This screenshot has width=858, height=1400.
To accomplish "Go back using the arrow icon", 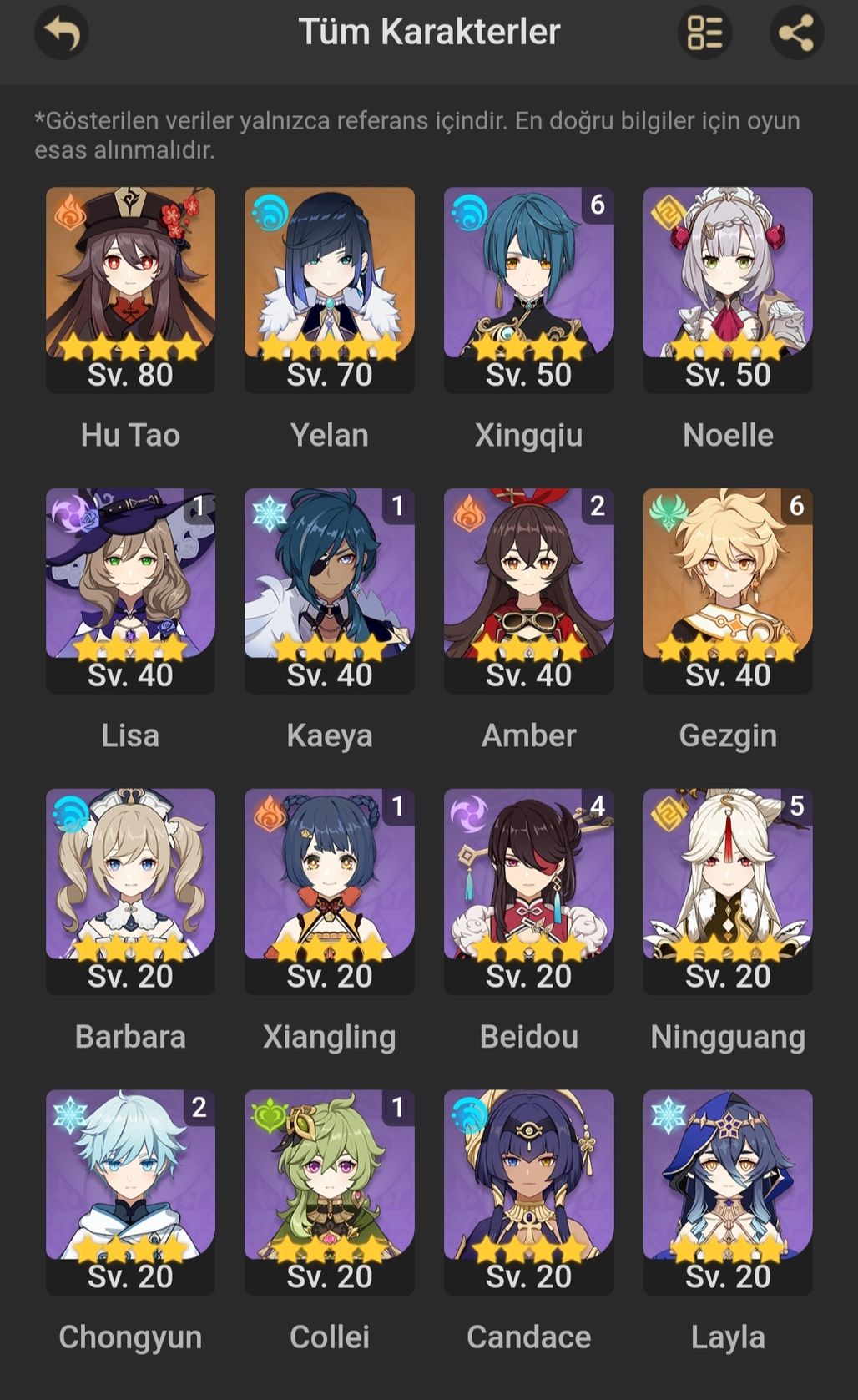I will pyautogui.click(x=61, y=33).
